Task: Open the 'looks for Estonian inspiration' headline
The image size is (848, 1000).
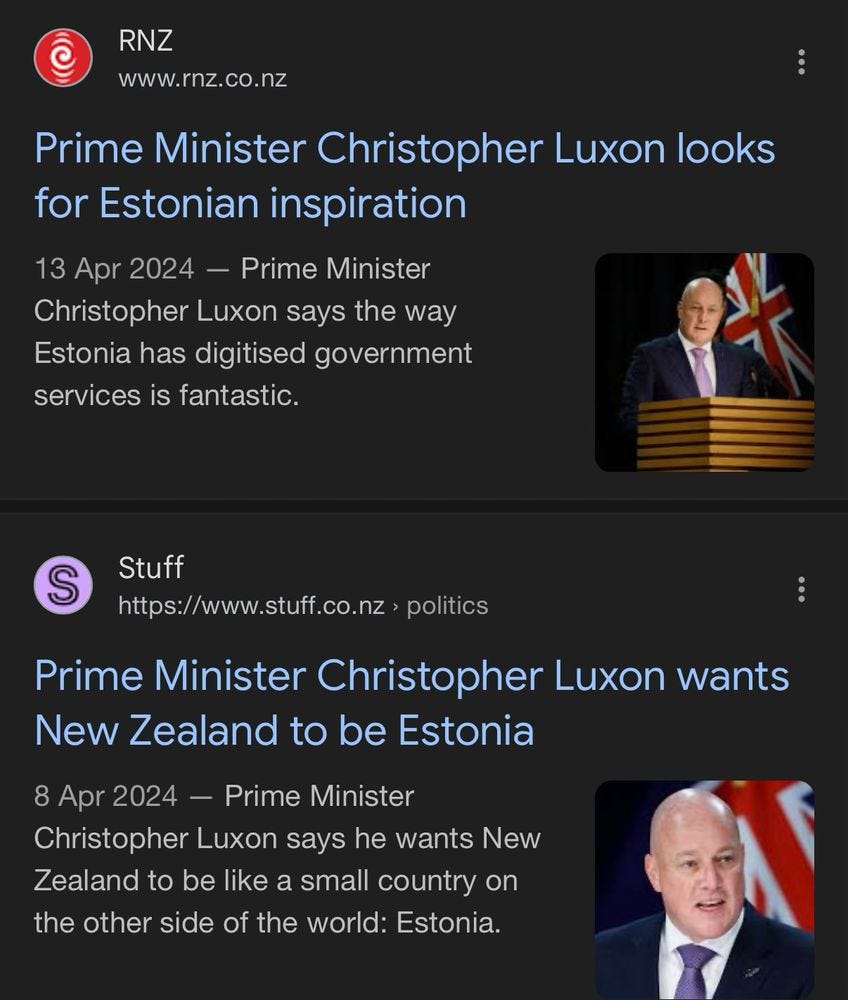Action: tap(404, 176)
